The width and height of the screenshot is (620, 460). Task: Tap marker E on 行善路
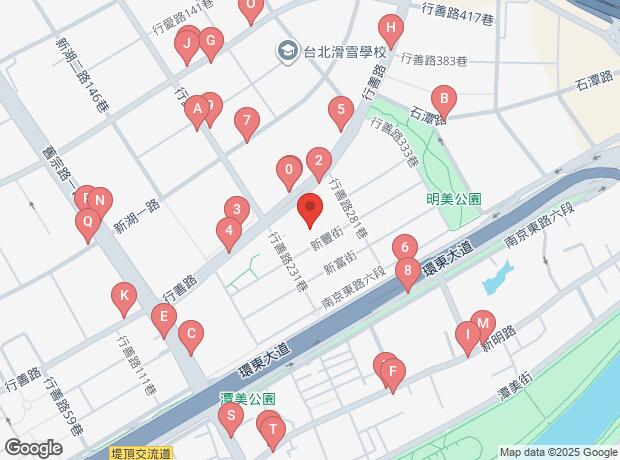(163, 319)
